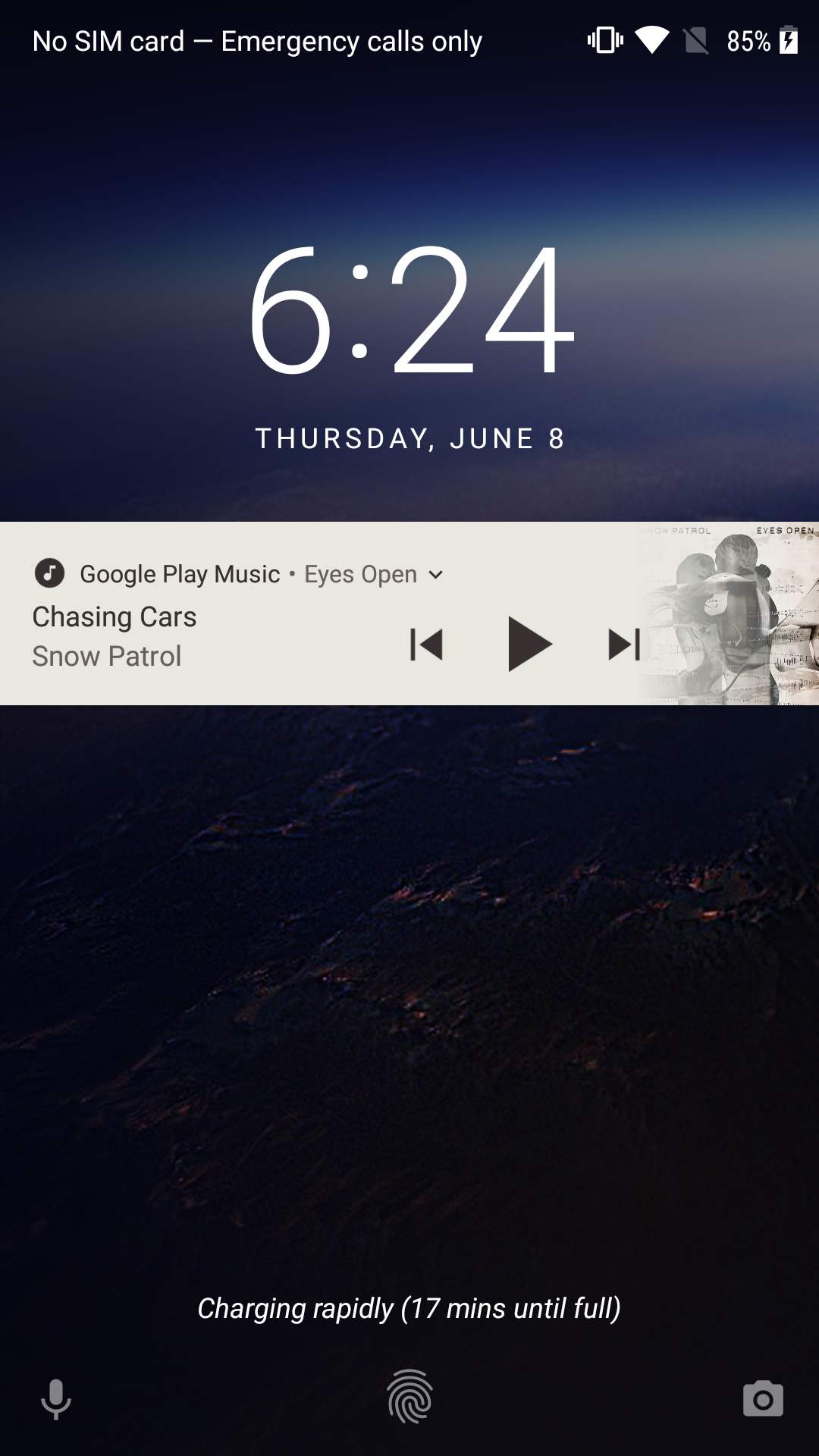Viewport: 819px width, 1456px height.
Task: Go back to the previous track
Action: tap(426, 644)
